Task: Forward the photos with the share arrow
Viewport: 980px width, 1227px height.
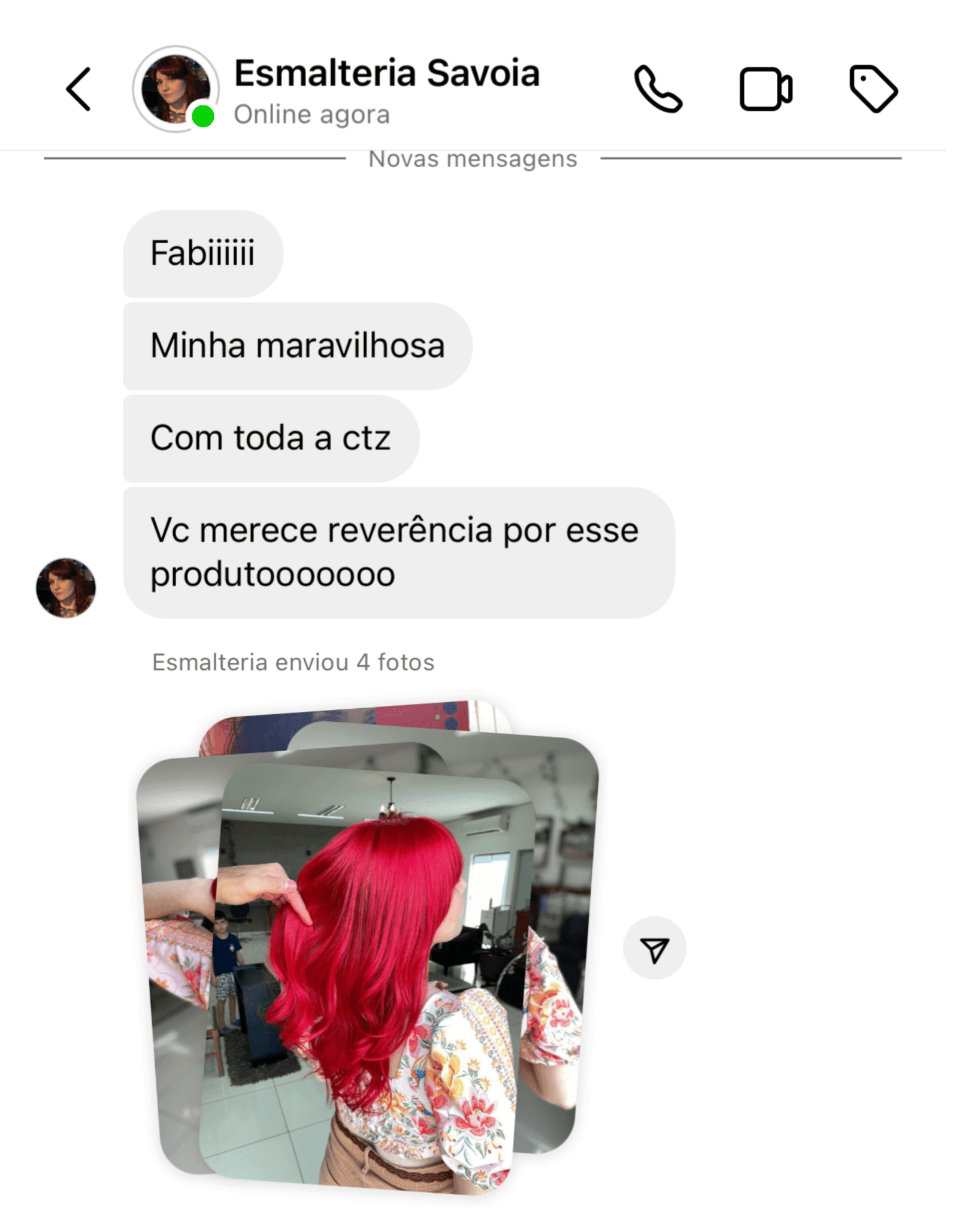Action: [654, 948]
